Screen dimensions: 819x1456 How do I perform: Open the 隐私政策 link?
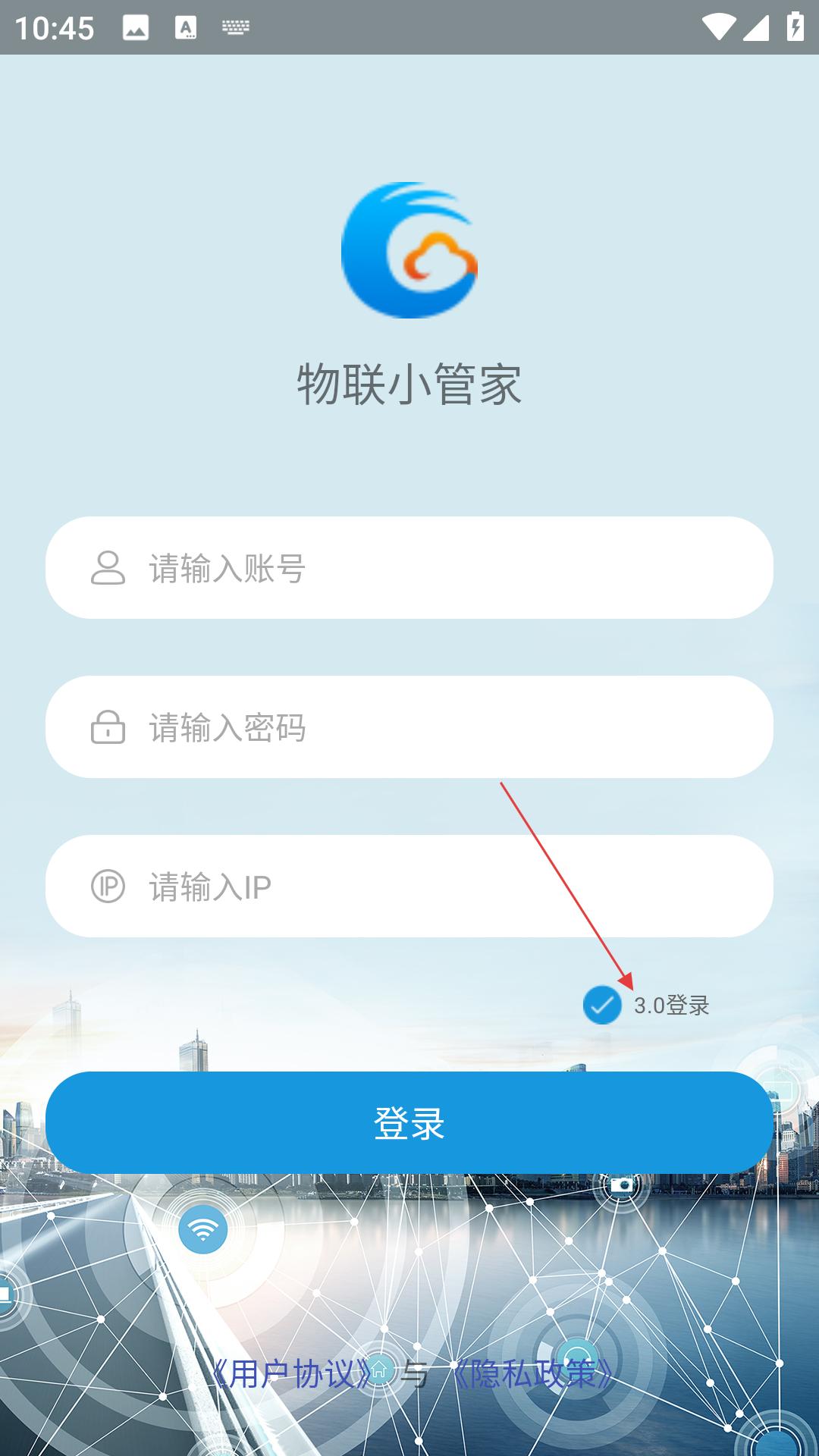coord(532,1373)
